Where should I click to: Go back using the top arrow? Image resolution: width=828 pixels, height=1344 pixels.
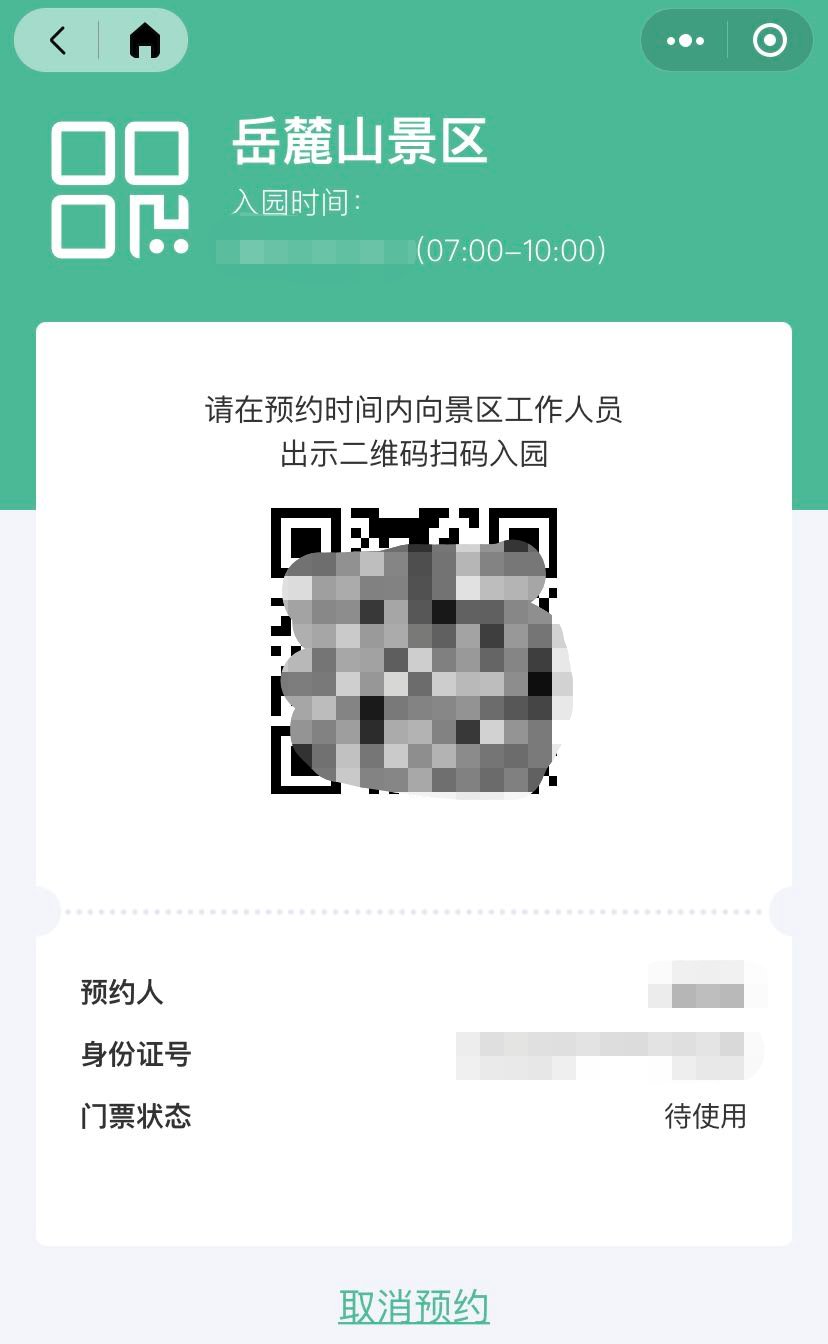[58, 41]
